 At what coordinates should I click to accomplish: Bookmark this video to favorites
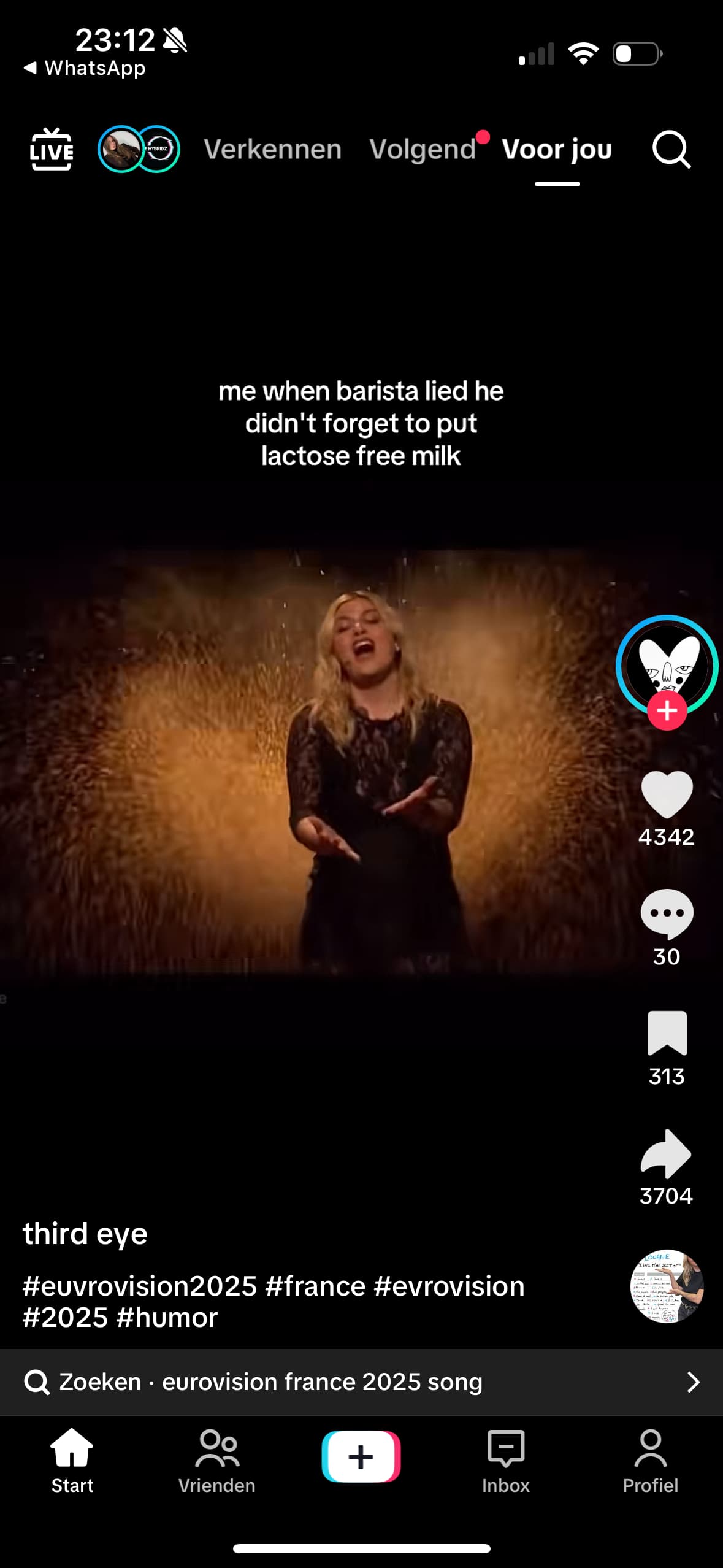[x=667, y=1034]
